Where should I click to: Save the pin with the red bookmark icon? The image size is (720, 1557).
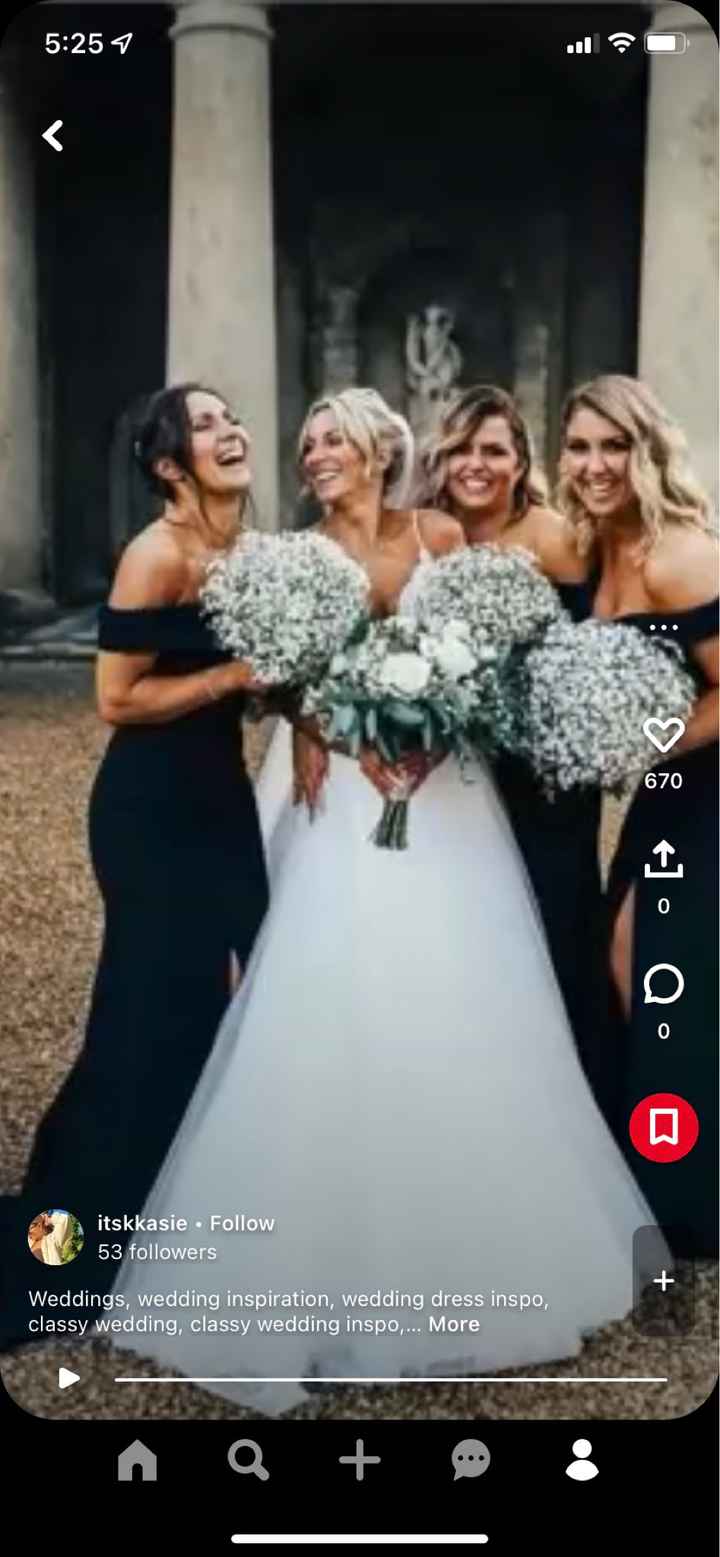click(x=662, y=1126)
